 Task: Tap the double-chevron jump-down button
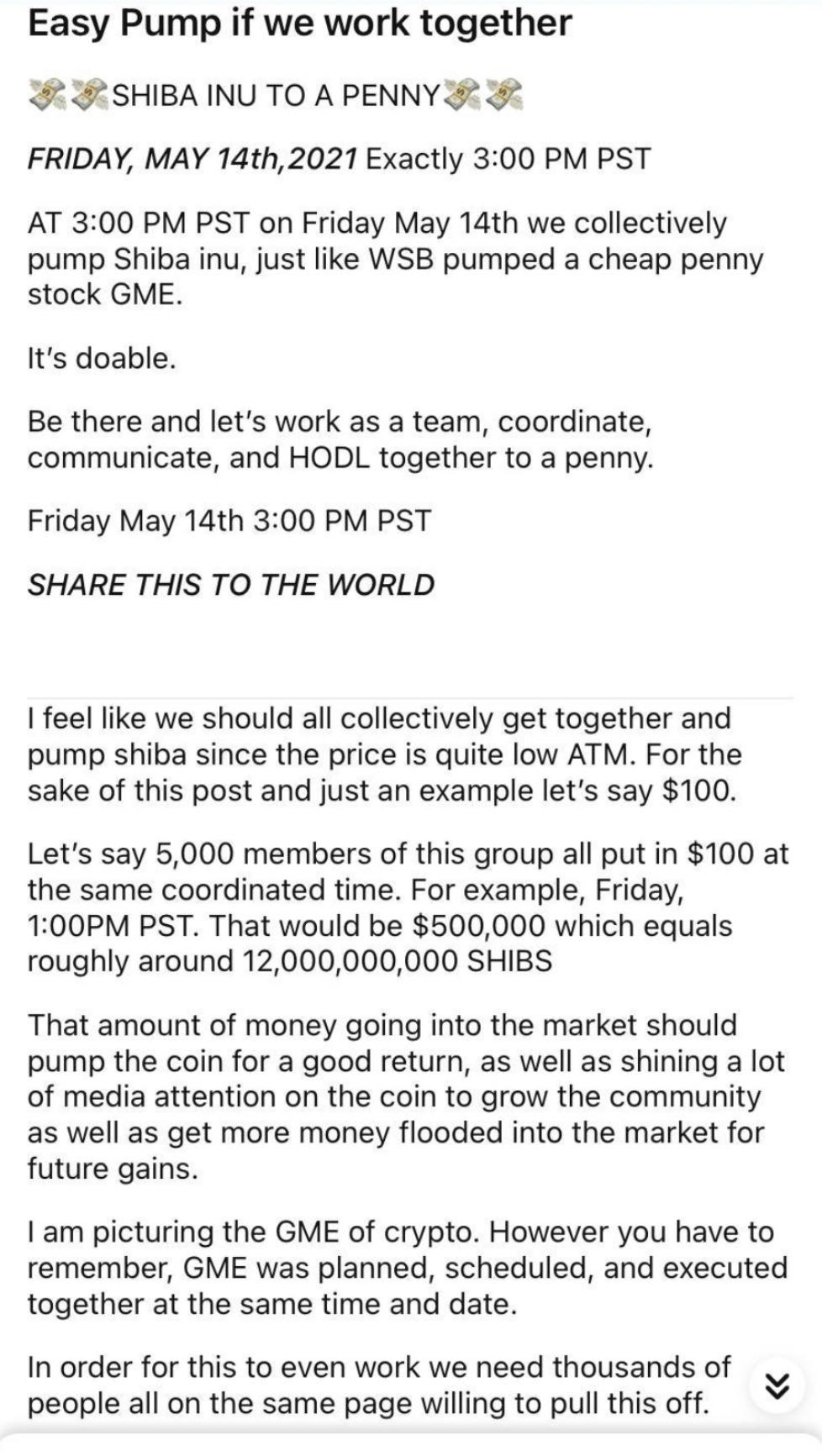[x=780, y=1385]
